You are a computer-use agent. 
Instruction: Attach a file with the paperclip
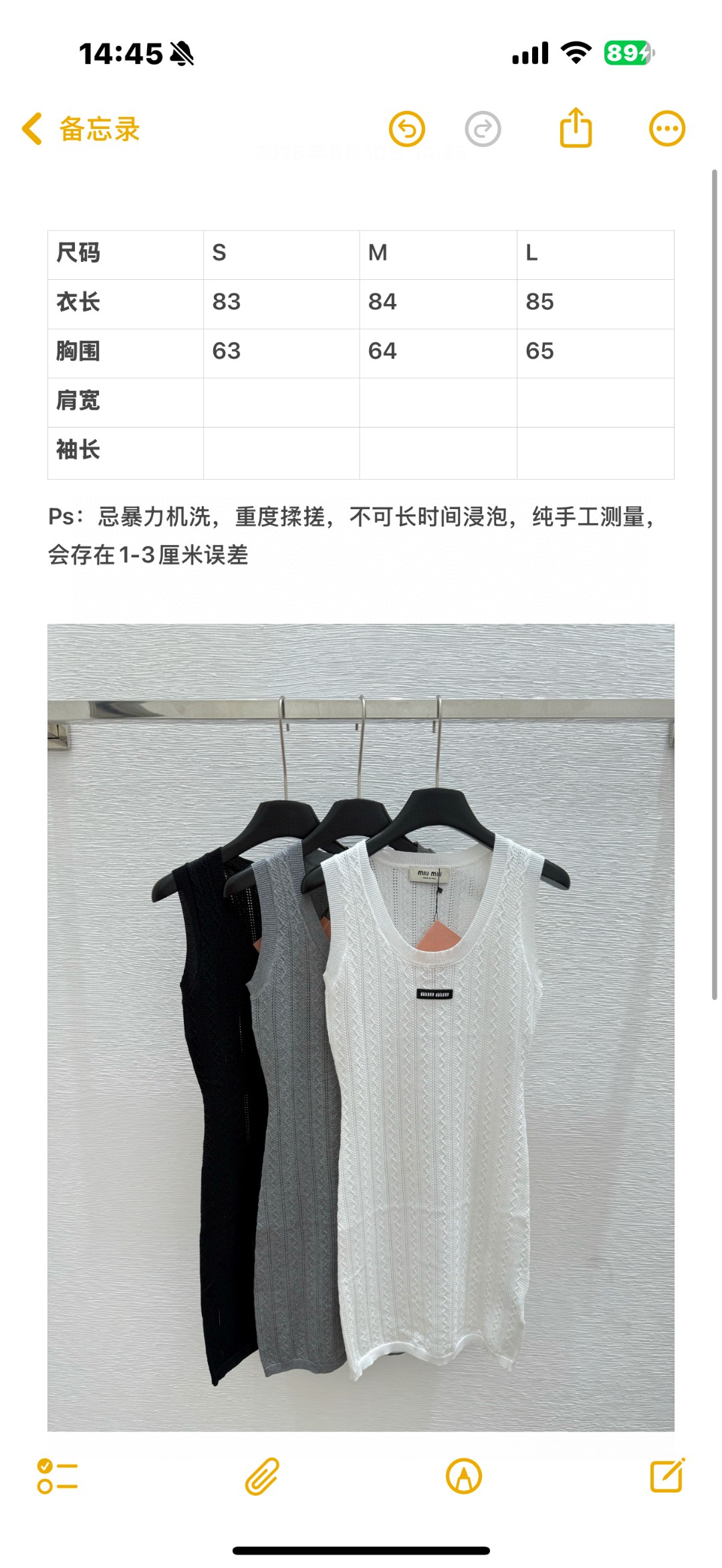pyautogui.click(x=261, y=1476)
